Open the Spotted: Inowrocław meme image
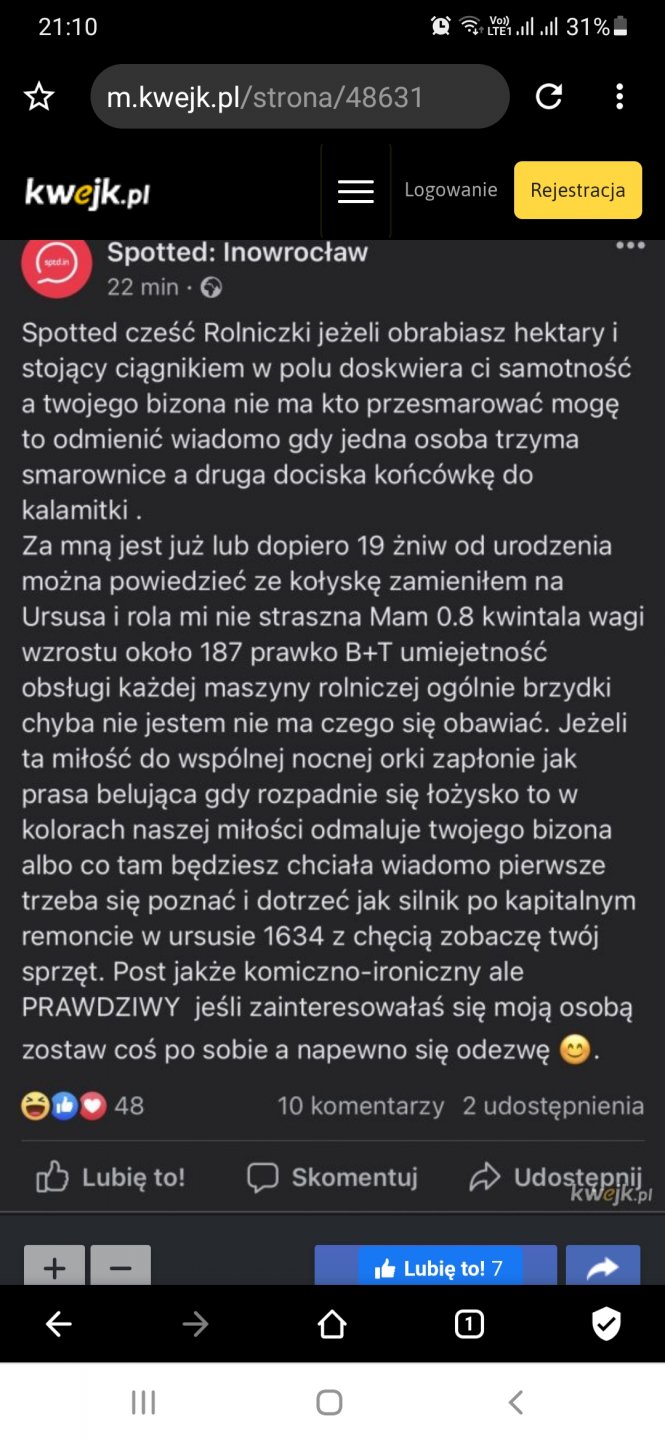Image resolution: width=665 pixels, height=1440 pixels. coord(332,700)
